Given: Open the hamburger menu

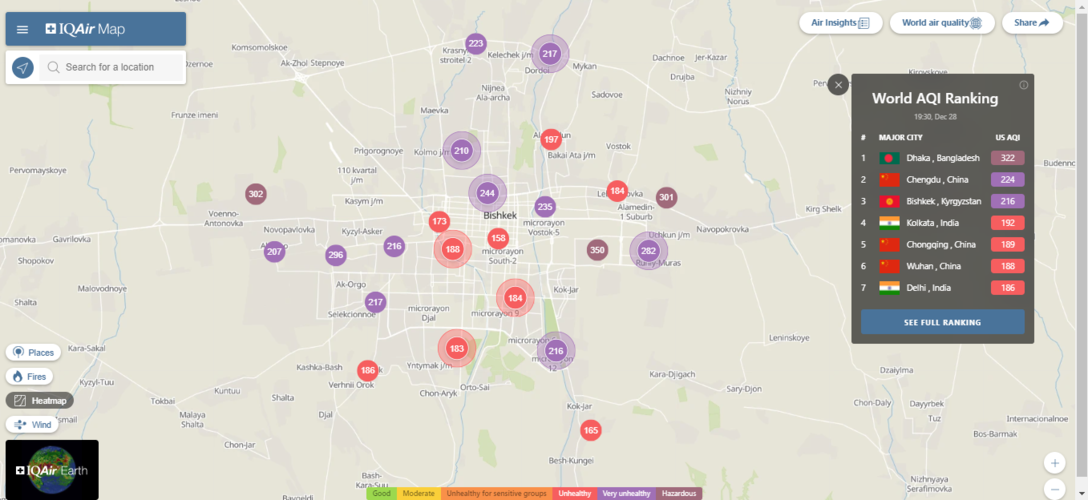Looking at the screenshot, I should 23,30.
